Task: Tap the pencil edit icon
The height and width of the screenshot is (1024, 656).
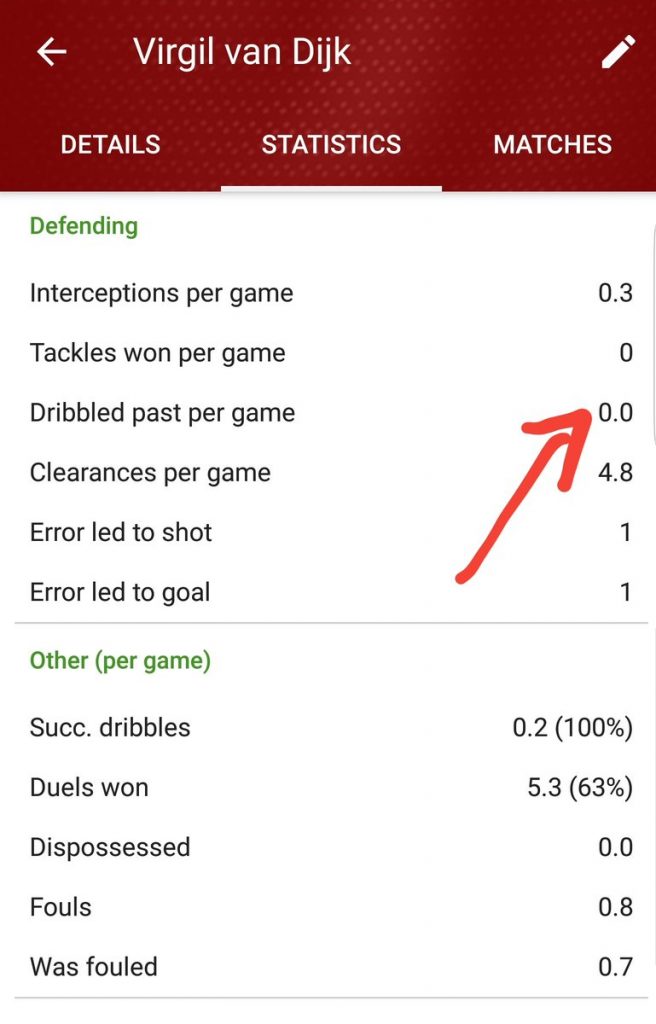Action: [x=618, y=52]
